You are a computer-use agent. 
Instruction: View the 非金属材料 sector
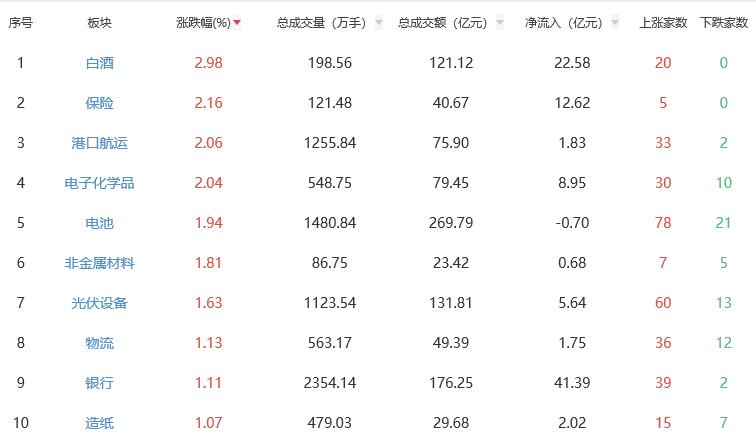pos(100,263)
